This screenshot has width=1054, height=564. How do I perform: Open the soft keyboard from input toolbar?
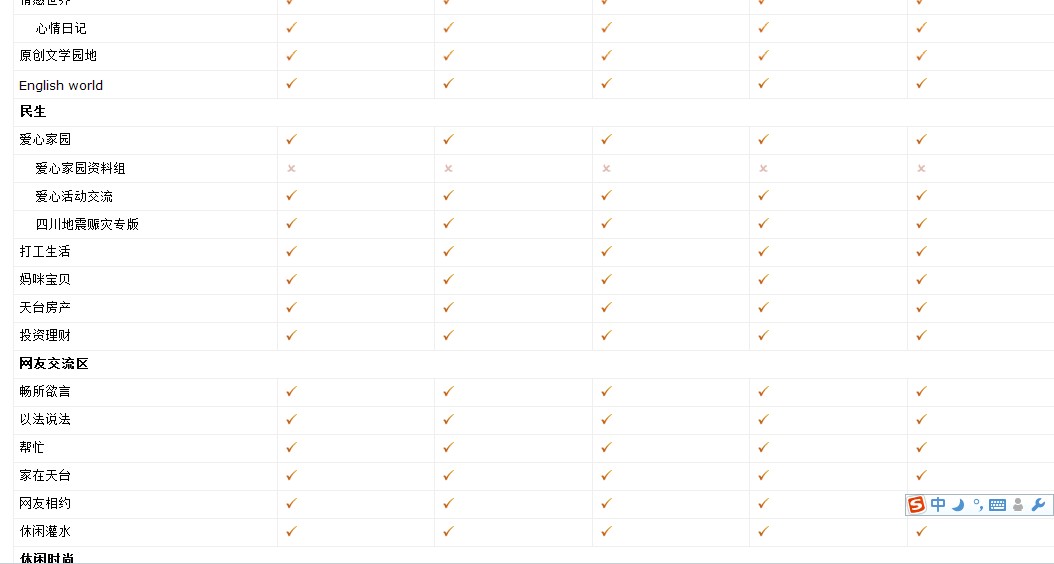tap(997, 505)
